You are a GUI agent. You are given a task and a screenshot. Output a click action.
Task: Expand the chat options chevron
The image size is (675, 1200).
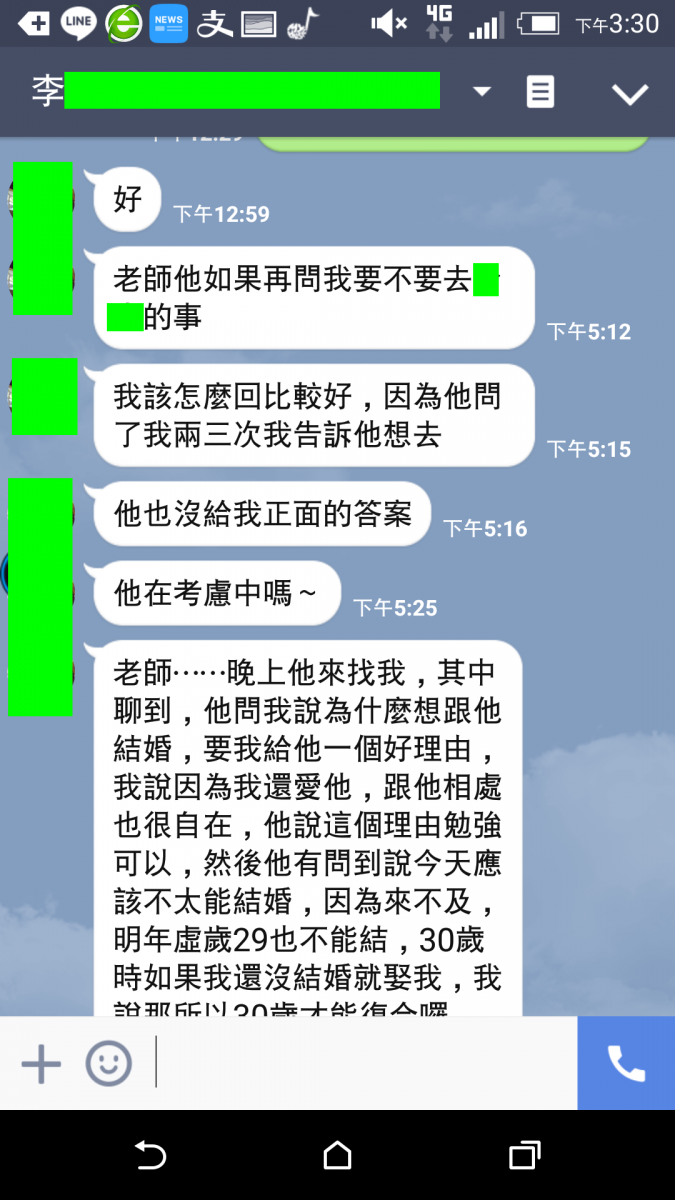coord(630,94)
